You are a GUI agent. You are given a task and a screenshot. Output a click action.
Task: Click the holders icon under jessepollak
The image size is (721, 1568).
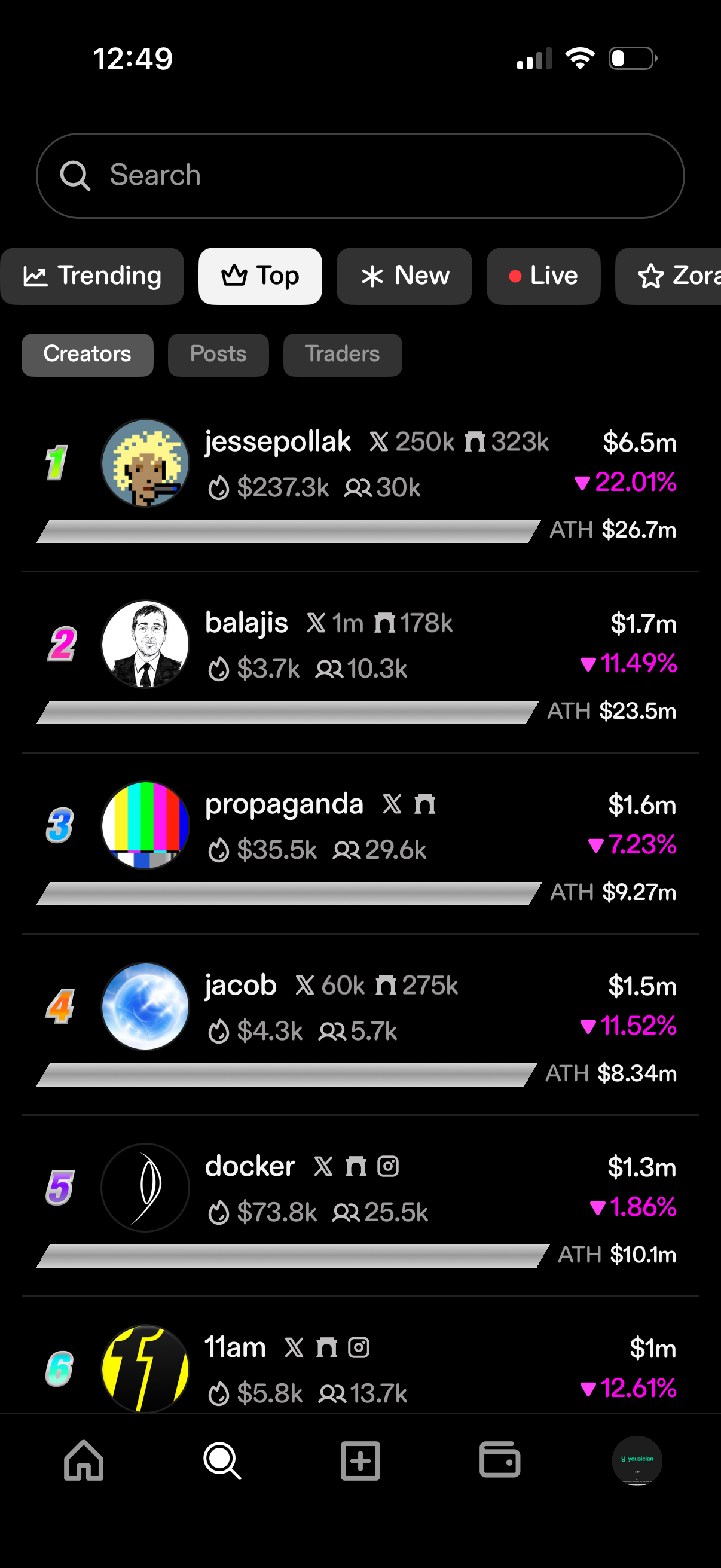point(359,487)
